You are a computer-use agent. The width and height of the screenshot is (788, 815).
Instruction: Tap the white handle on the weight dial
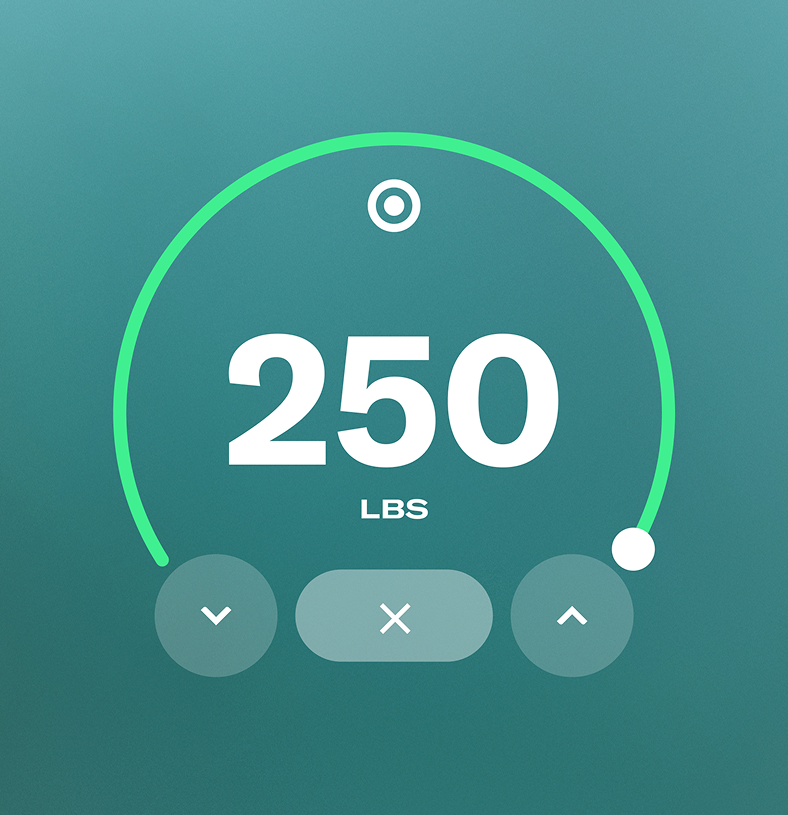coord(633,549)
